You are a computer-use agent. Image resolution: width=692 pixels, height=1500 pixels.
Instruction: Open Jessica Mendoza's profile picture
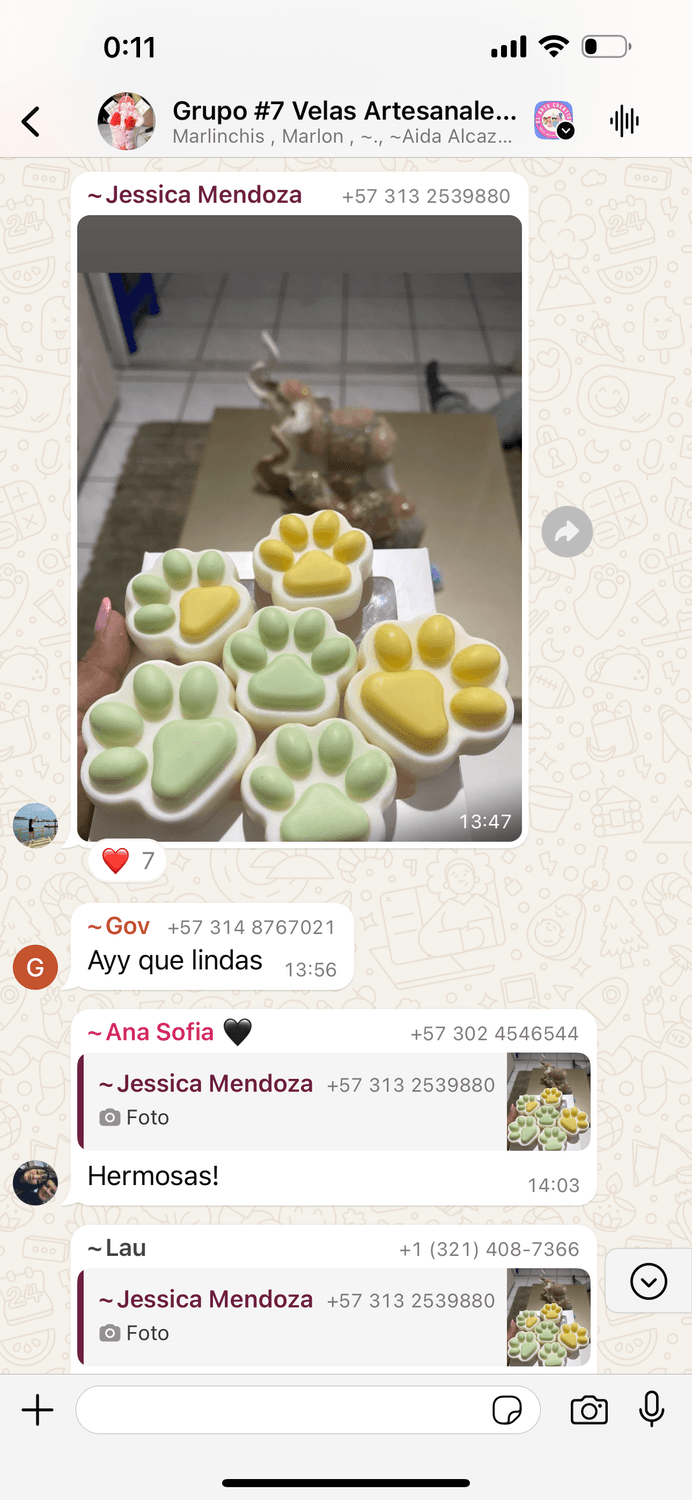35,825
